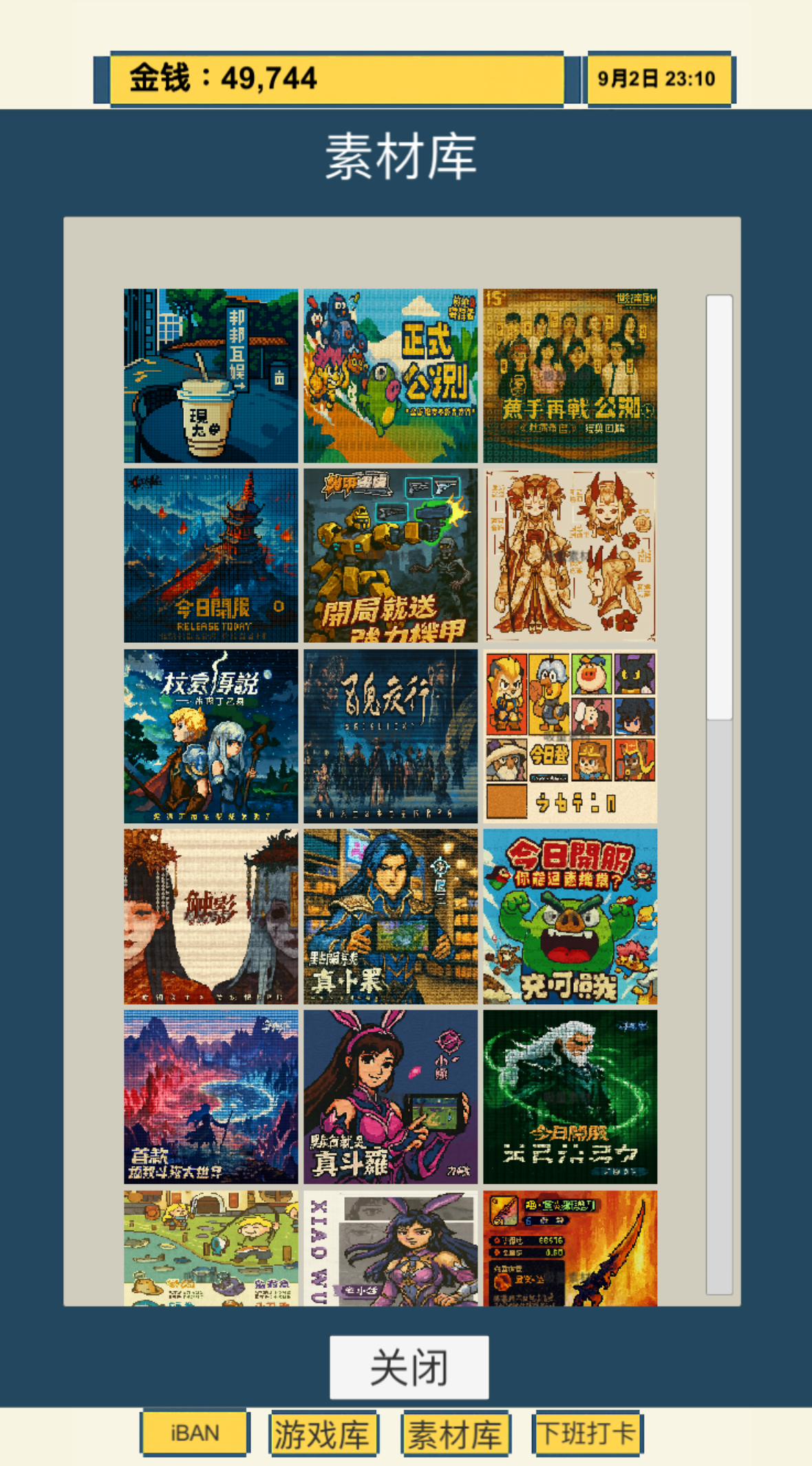Select the 素材库 bottom button
812x1466 pixels.
[x=455, y=1434]
